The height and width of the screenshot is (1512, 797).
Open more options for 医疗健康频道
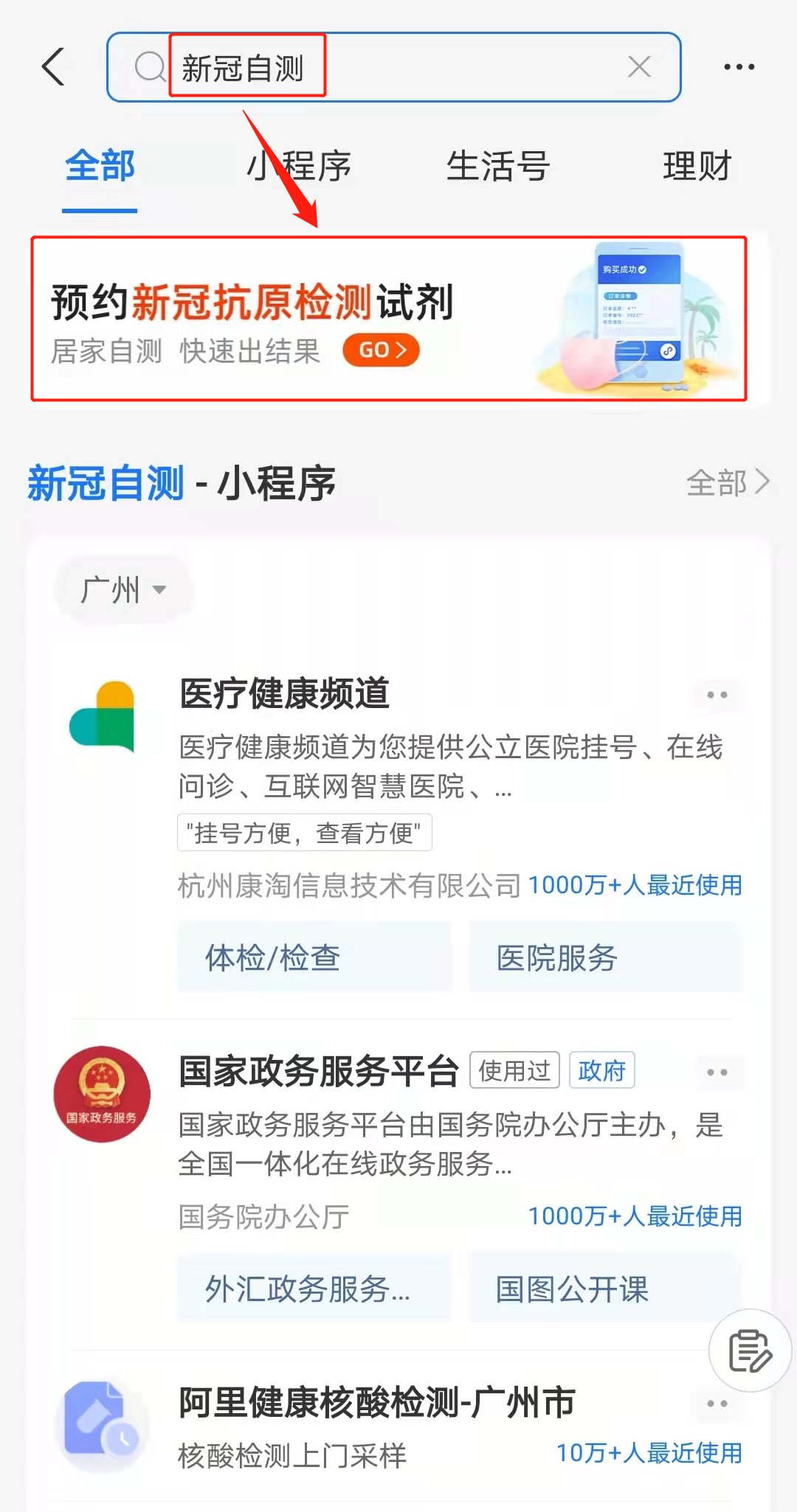tap(717, 695)
